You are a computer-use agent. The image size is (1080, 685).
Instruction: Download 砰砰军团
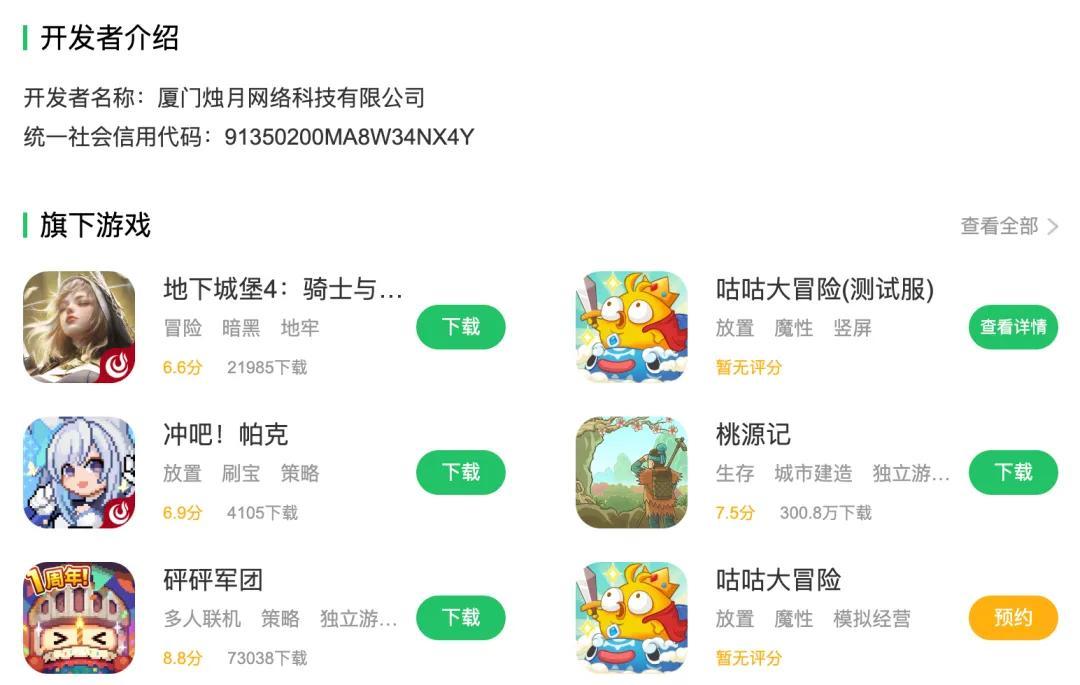(461, 618)
